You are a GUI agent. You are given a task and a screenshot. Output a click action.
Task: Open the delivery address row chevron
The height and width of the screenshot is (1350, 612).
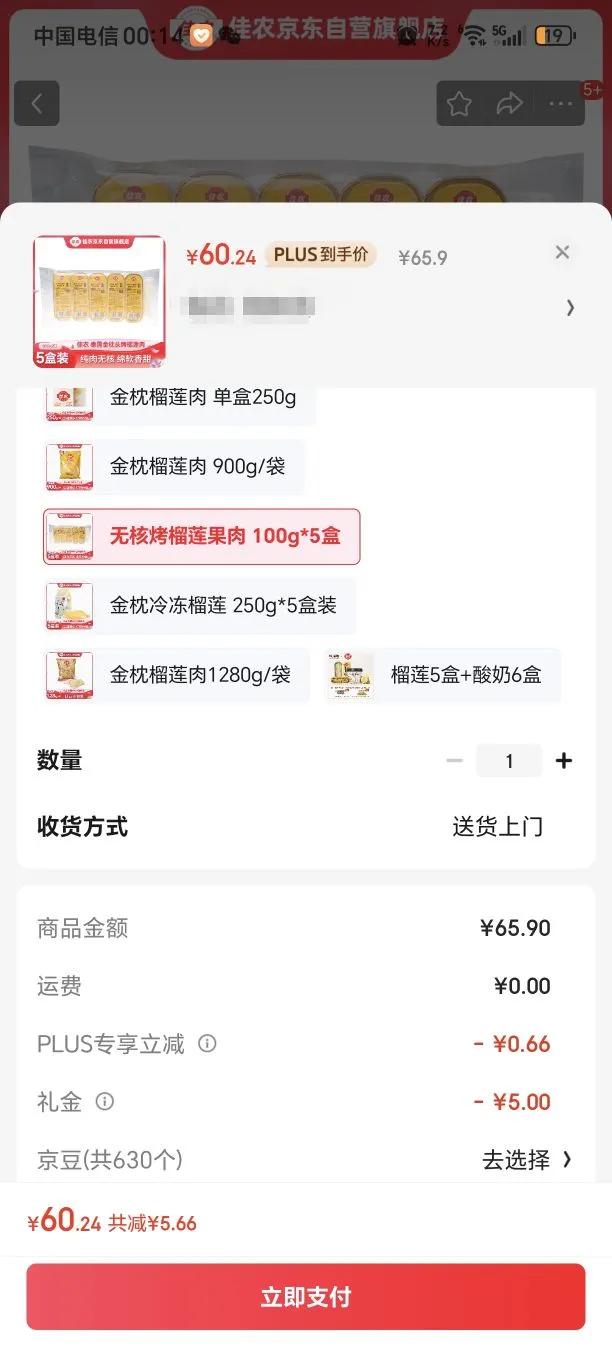(570, 307)
